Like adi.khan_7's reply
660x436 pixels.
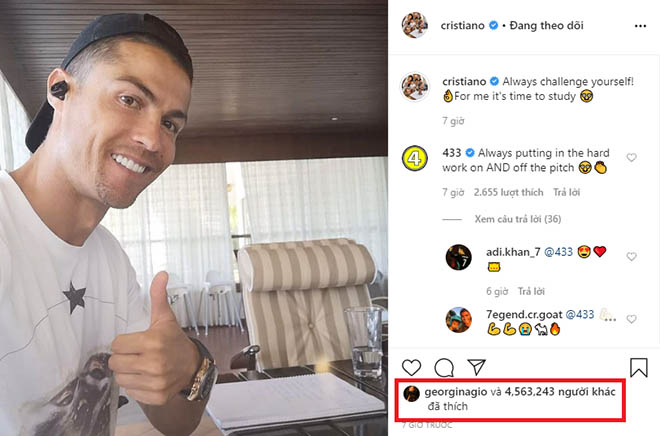[631, 257]
